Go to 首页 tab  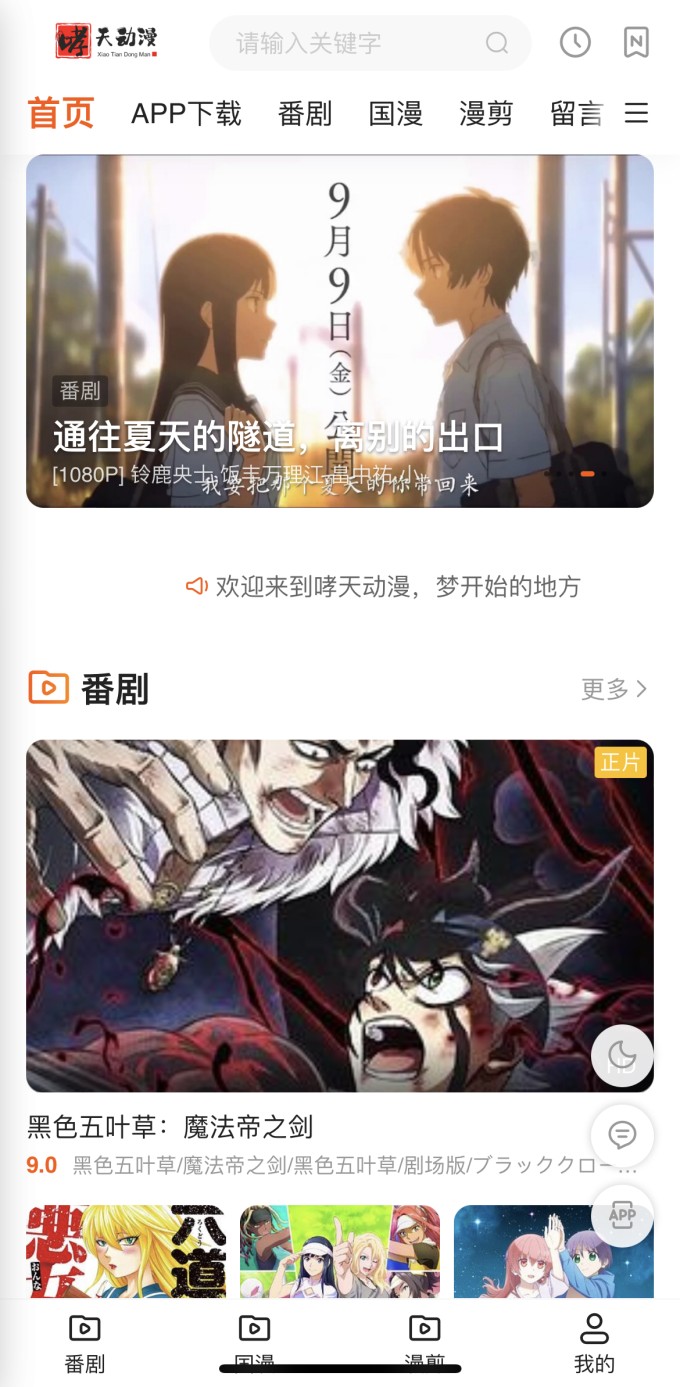(x=60, y=114)
